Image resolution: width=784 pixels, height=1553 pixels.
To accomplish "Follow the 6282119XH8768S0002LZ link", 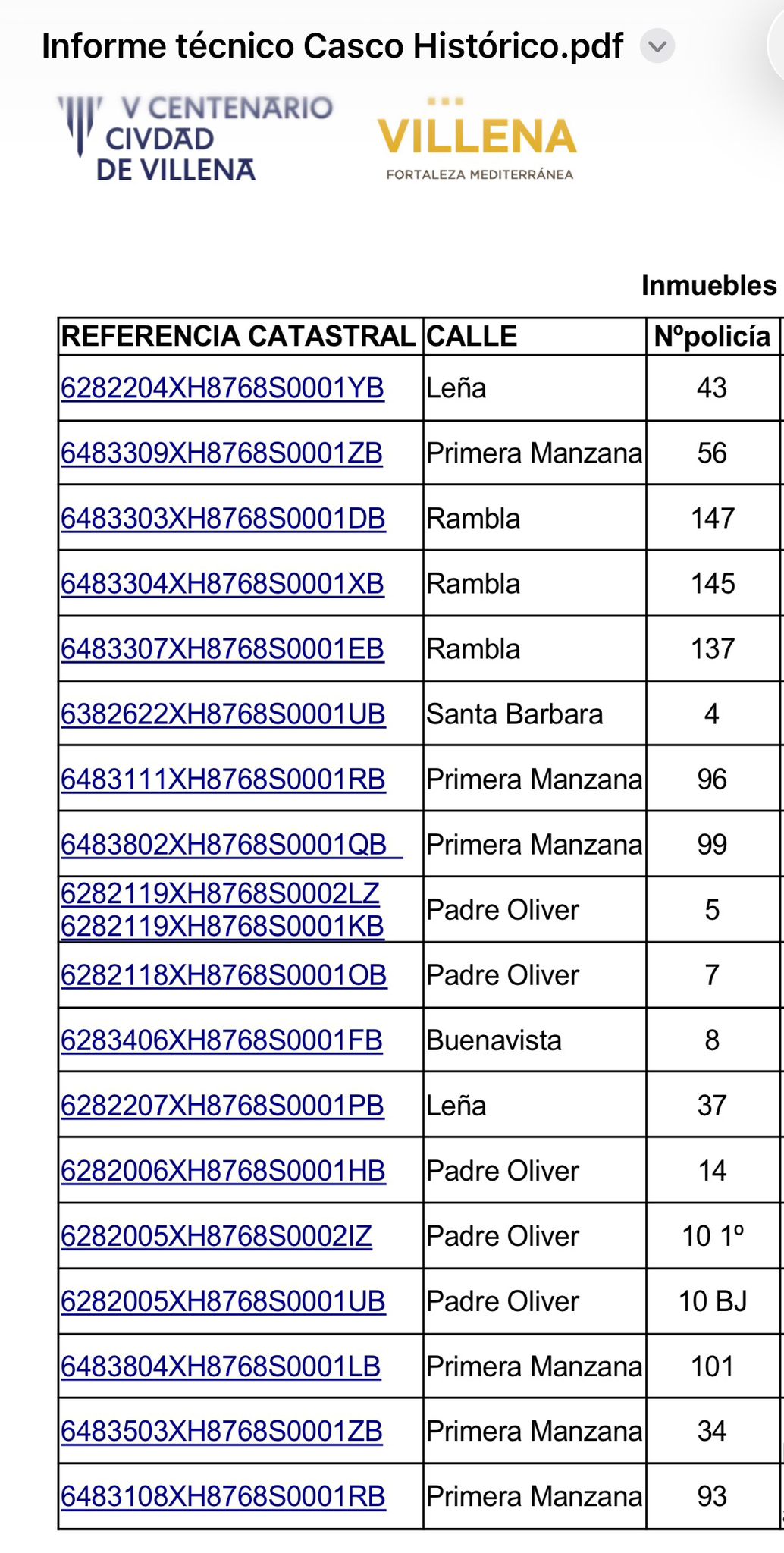I will (x=220, y=894).
